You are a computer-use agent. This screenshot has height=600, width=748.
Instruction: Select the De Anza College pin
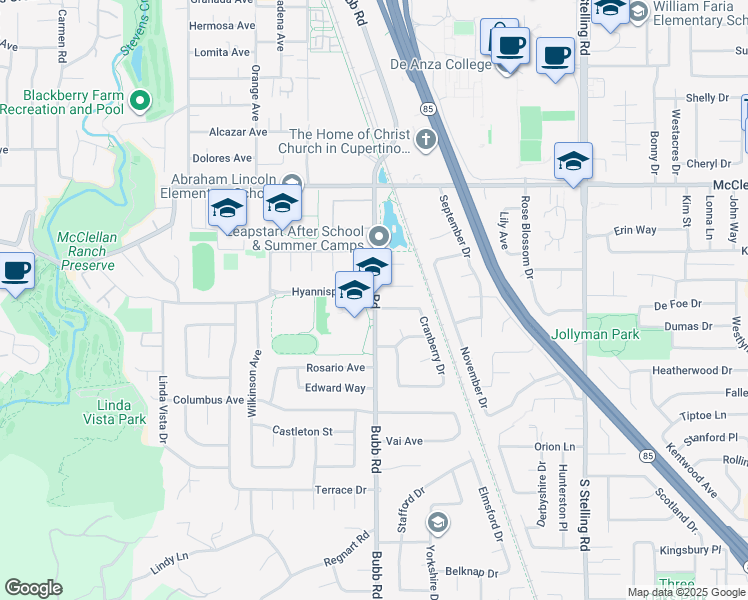[x=506, y=67]
